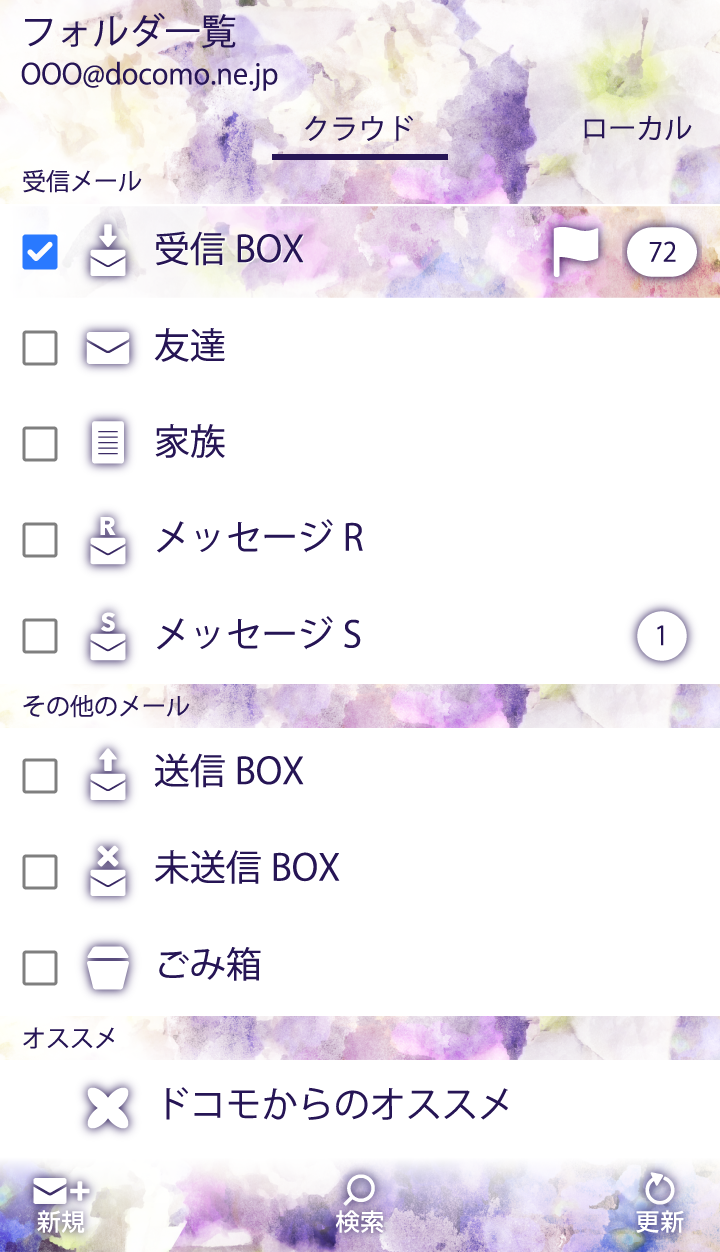720x1252 pixels.
Task: Uncheck the 受信 BOX checkbox
Action: coord(40,252)
